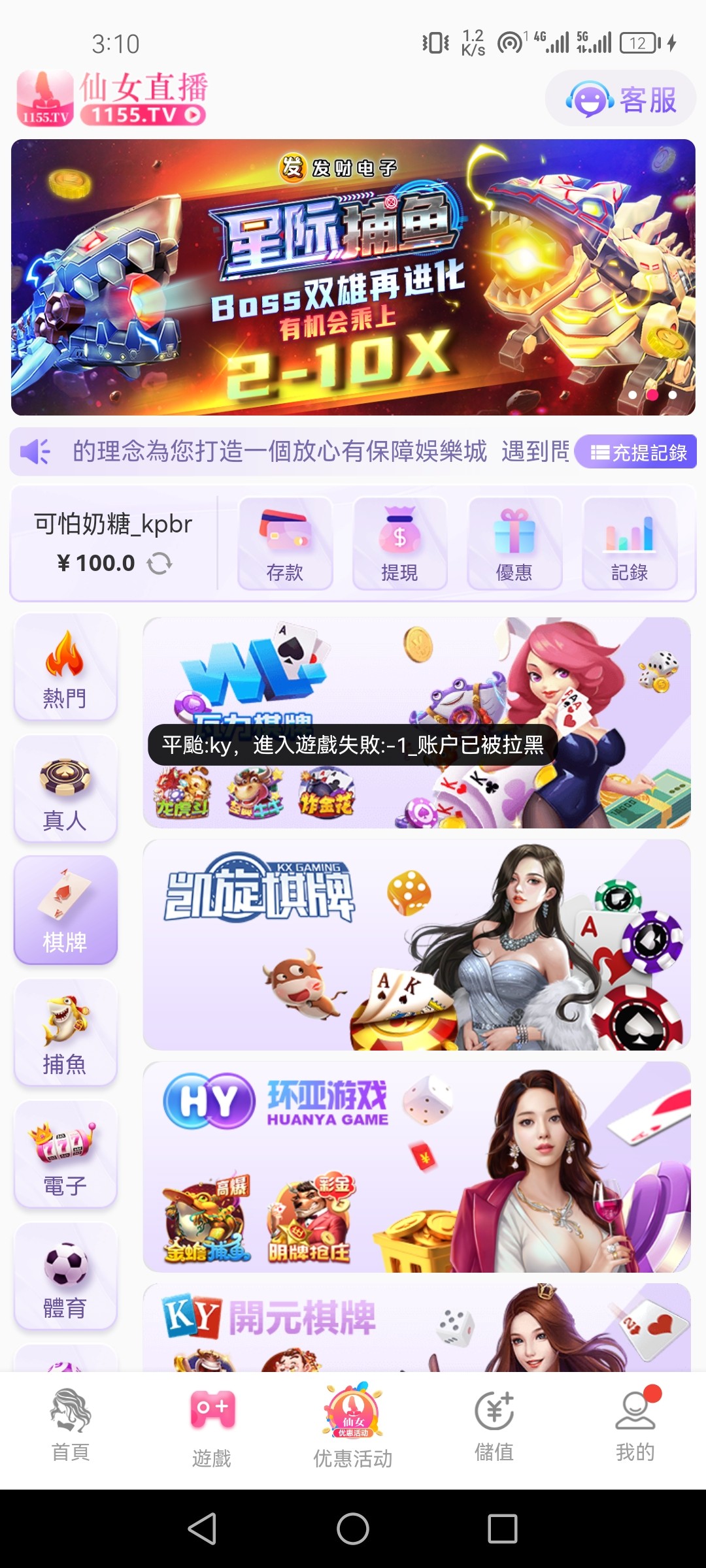Switch to 電子 category

click(65, 1155)
